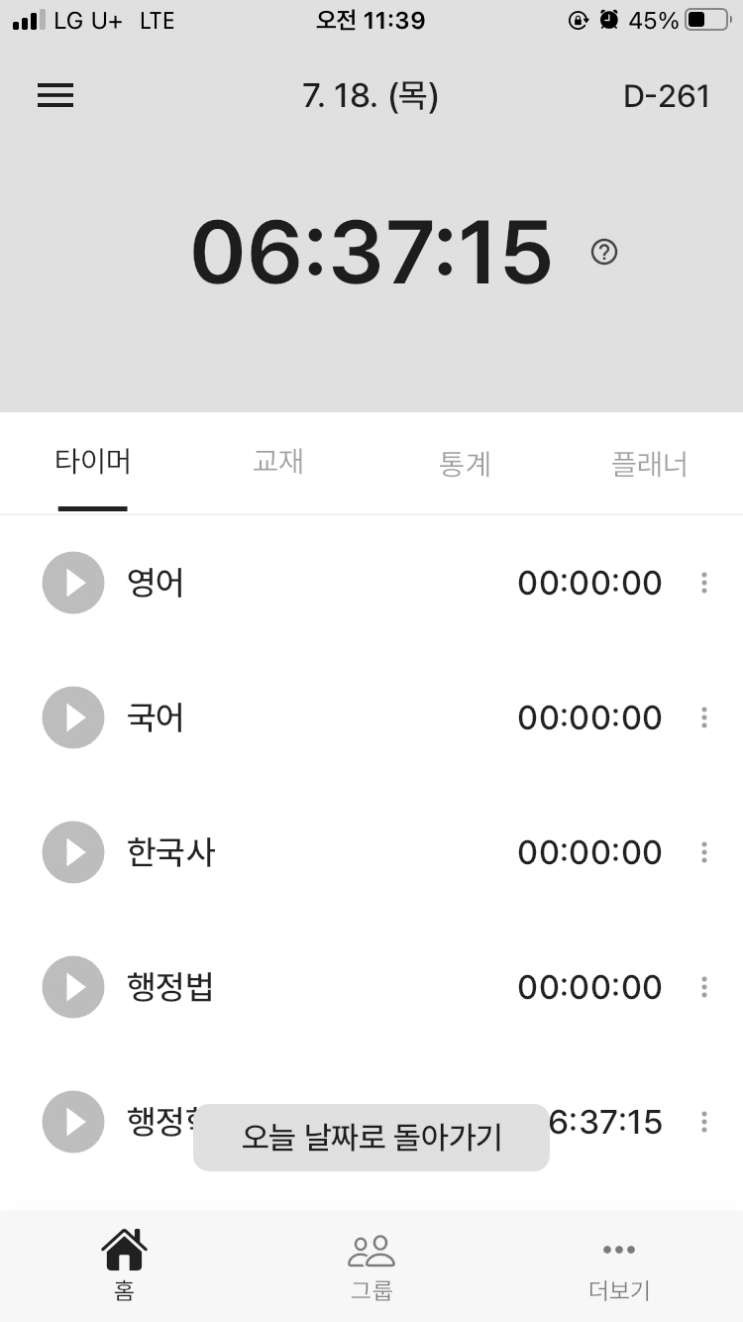Image resolution: width=743 pixels, height=1322 pixels.
Task: Open the more options for 영어
Action: point(704,583)
